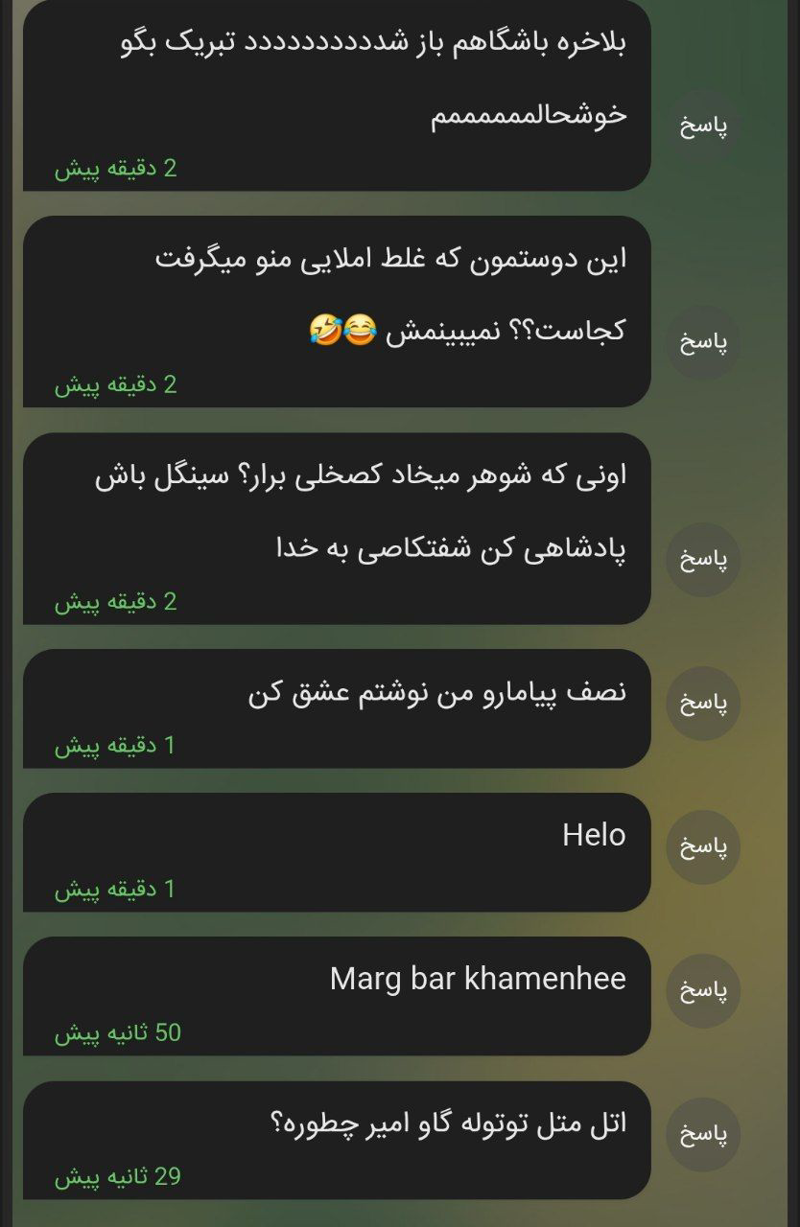Reply to the غلط املایی message
Image resolution: width=800 pixels, height=1227 pixels.
(703, 342)
